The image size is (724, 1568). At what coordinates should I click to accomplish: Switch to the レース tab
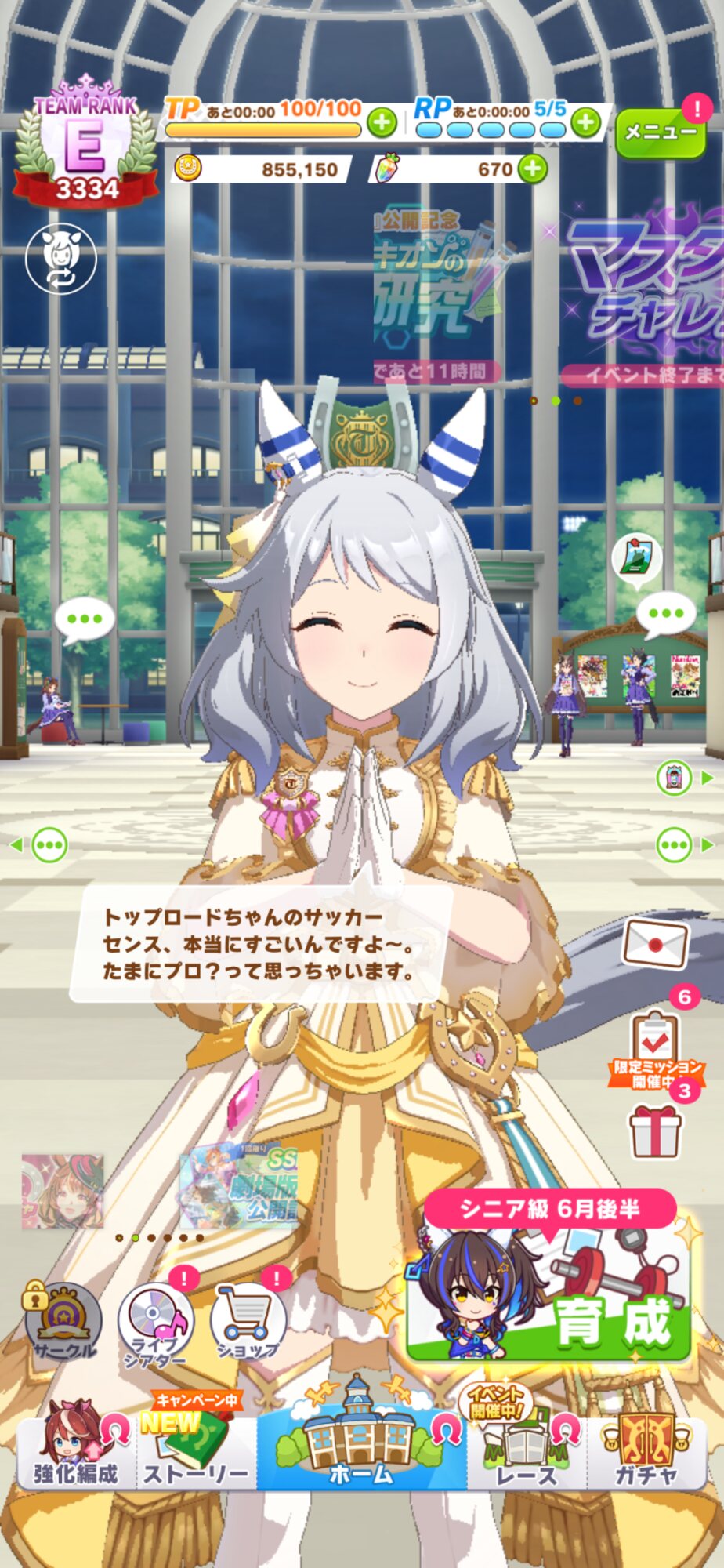(x=527, y=1452)
